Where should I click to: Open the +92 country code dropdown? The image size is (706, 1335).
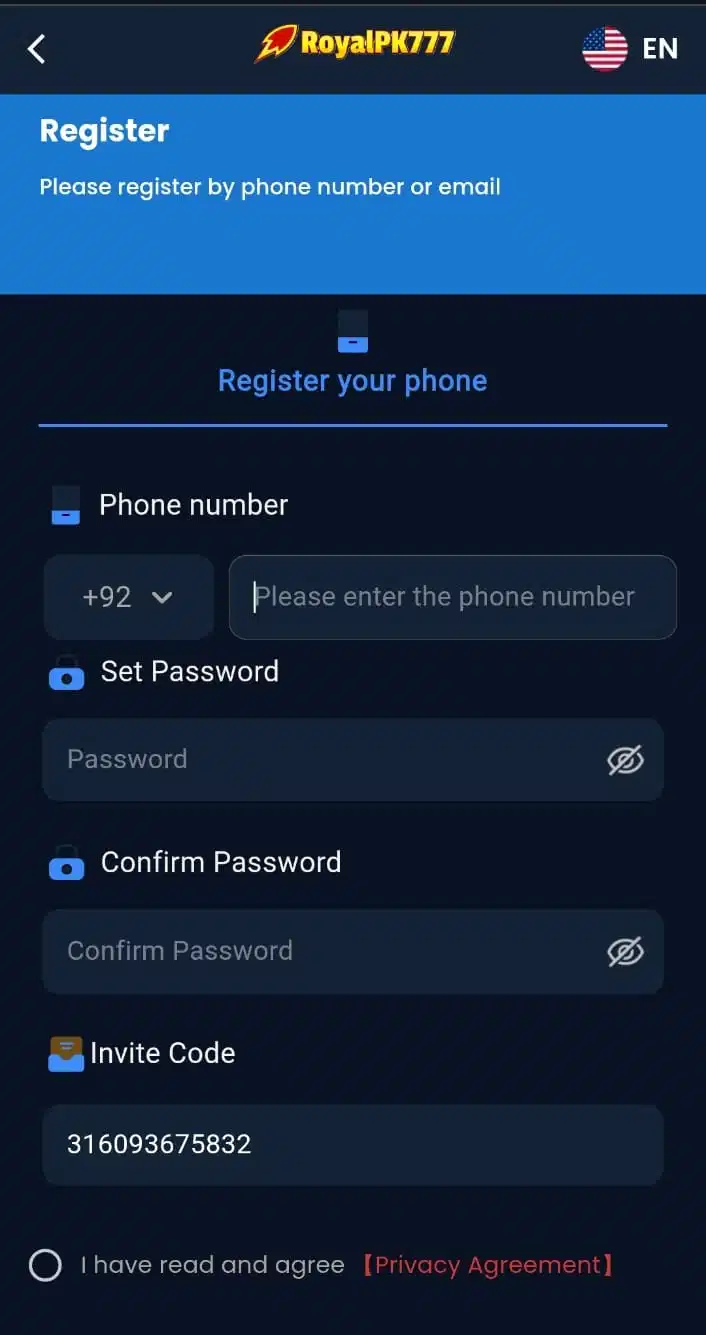128,597
